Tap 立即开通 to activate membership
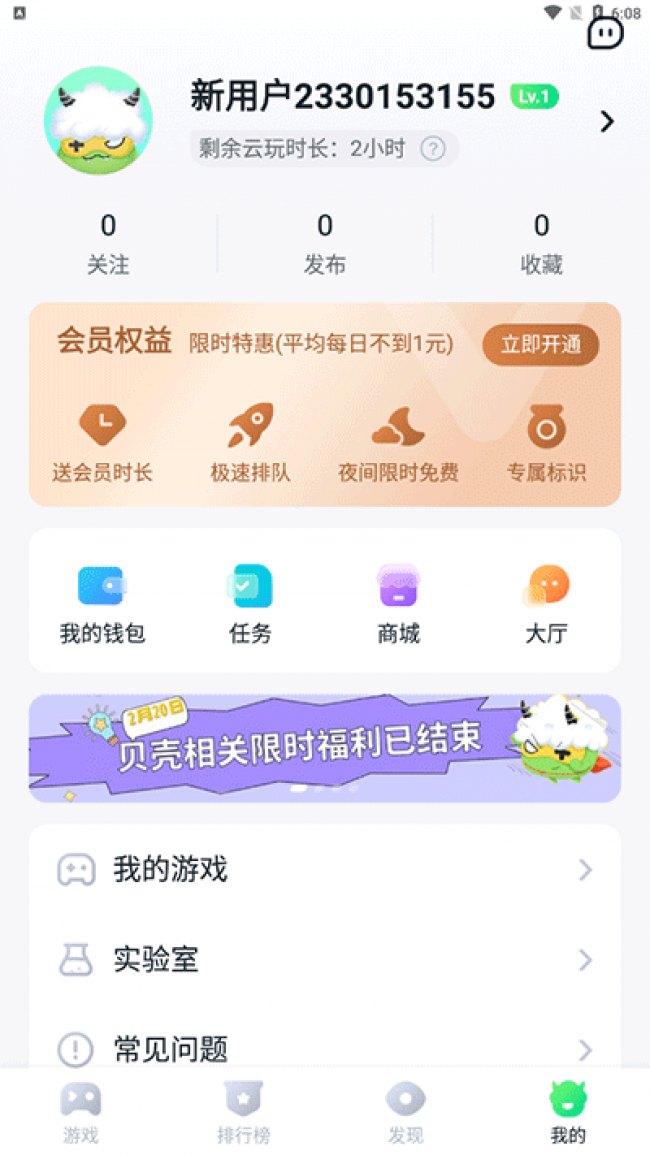Viewport: 650px width, 1155px height. click(541, 345)
